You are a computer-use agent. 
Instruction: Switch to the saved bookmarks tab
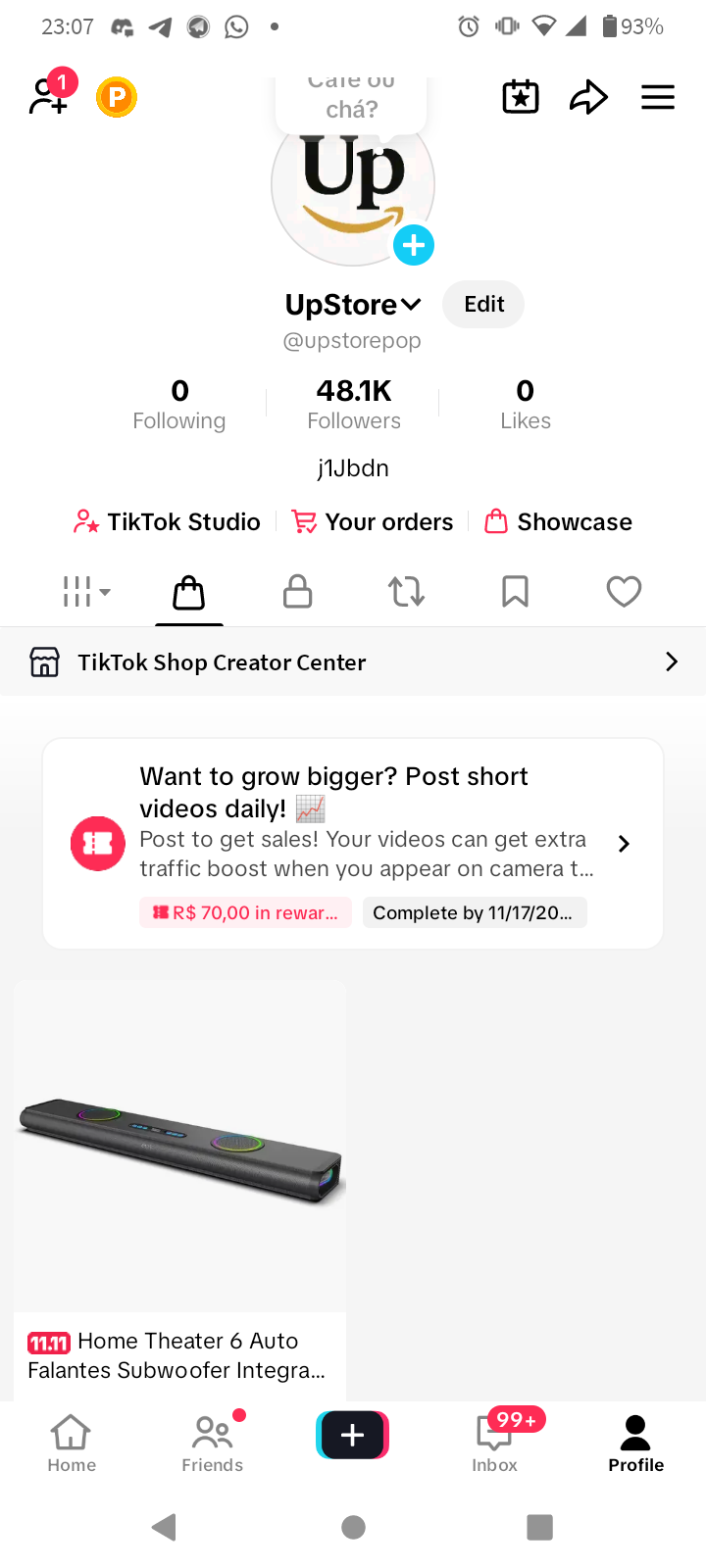[515, 592]
